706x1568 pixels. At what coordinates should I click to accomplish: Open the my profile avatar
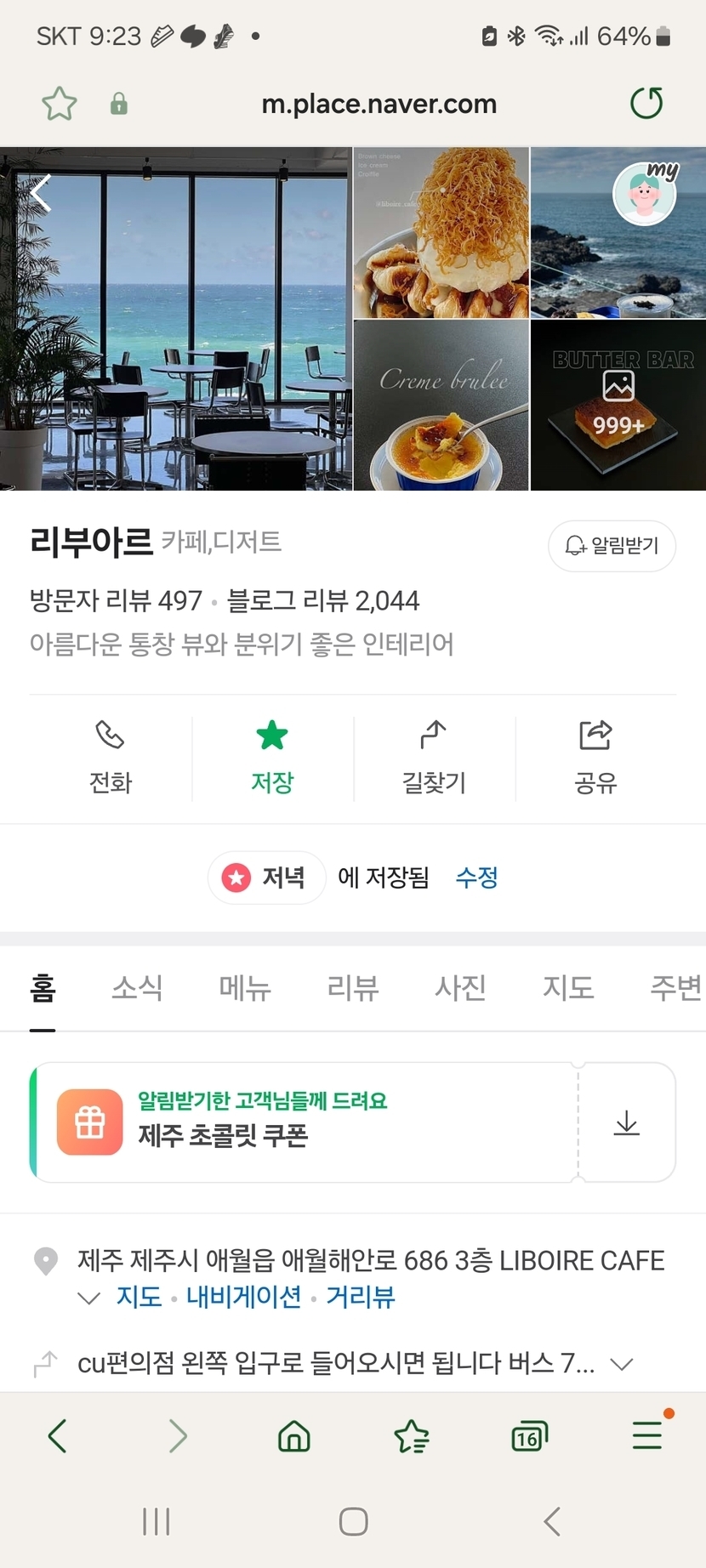pyautogui.click(x=646, y=194)
